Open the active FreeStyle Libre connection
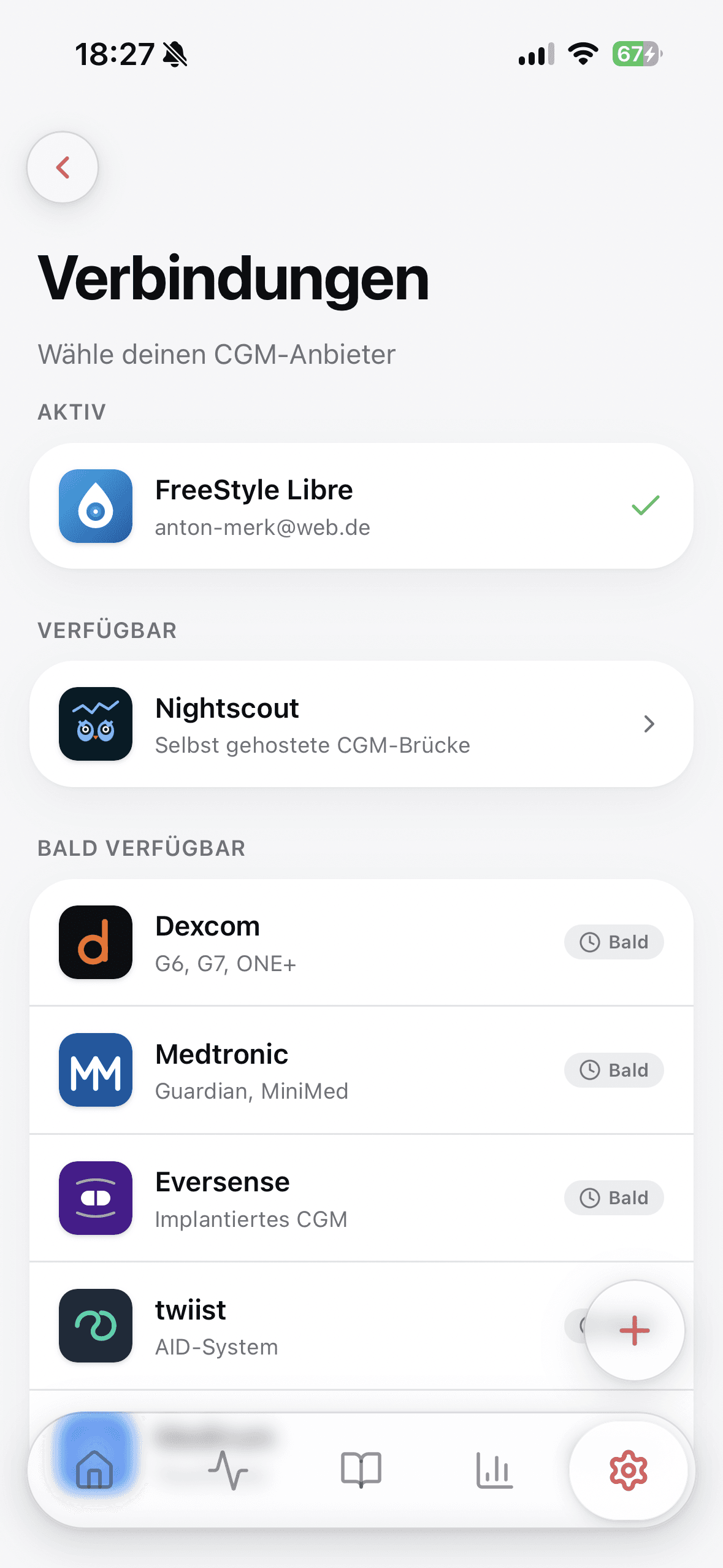 (361, 506)
